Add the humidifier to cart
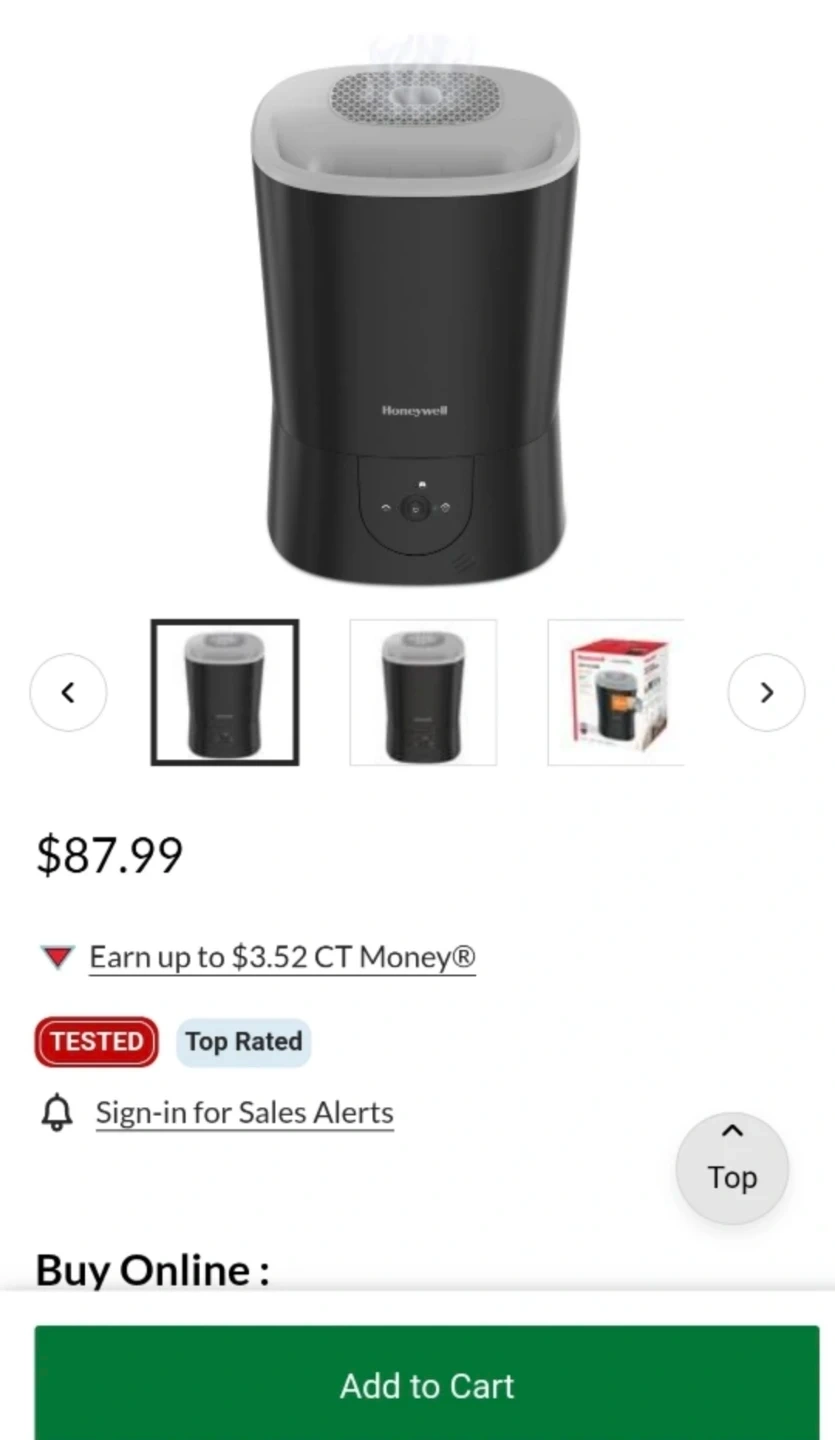 click(x=427, y=1384)
